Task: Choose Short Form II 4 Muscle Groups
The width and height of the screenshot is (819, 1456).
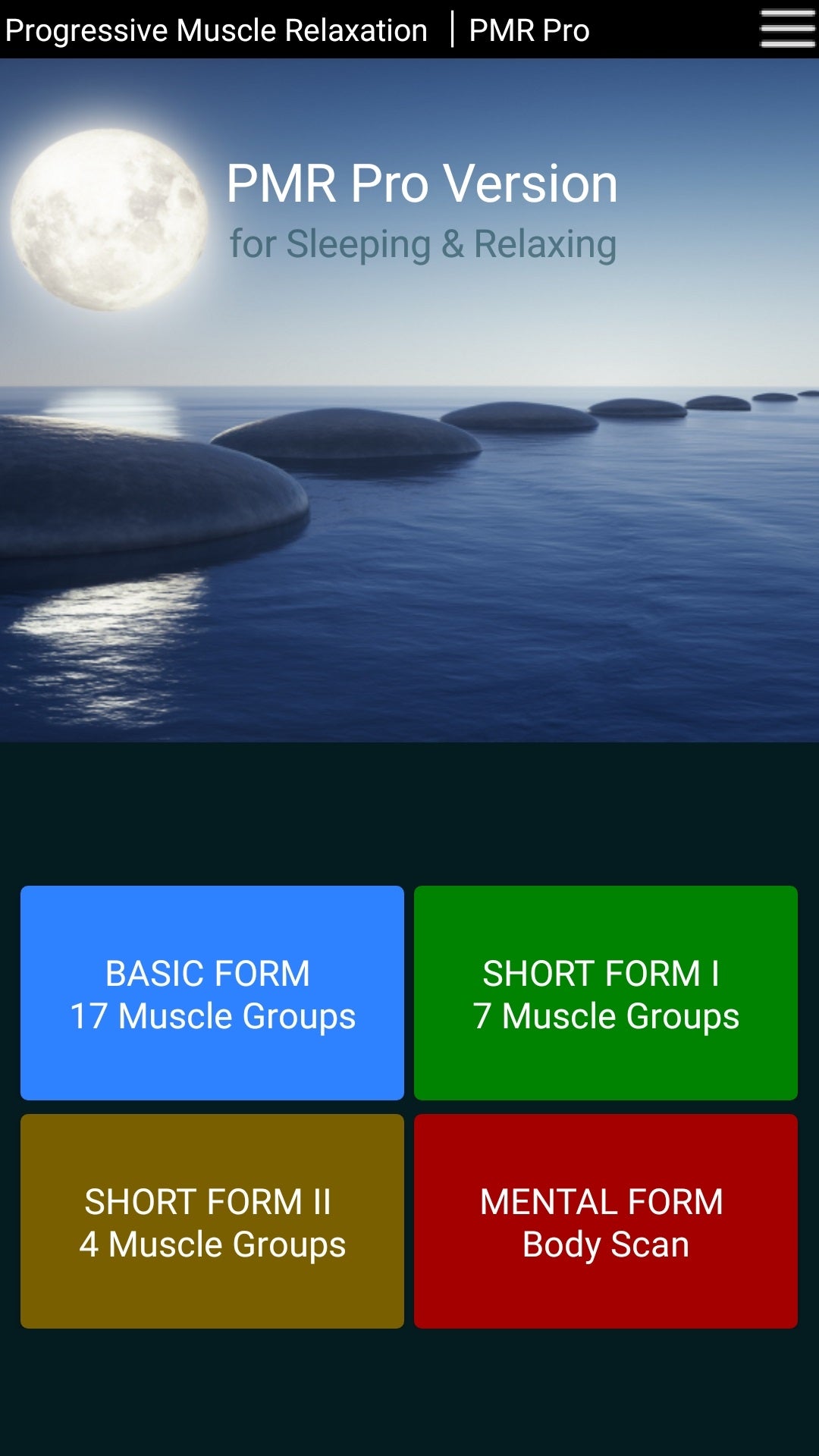Action: [212, 1221]
